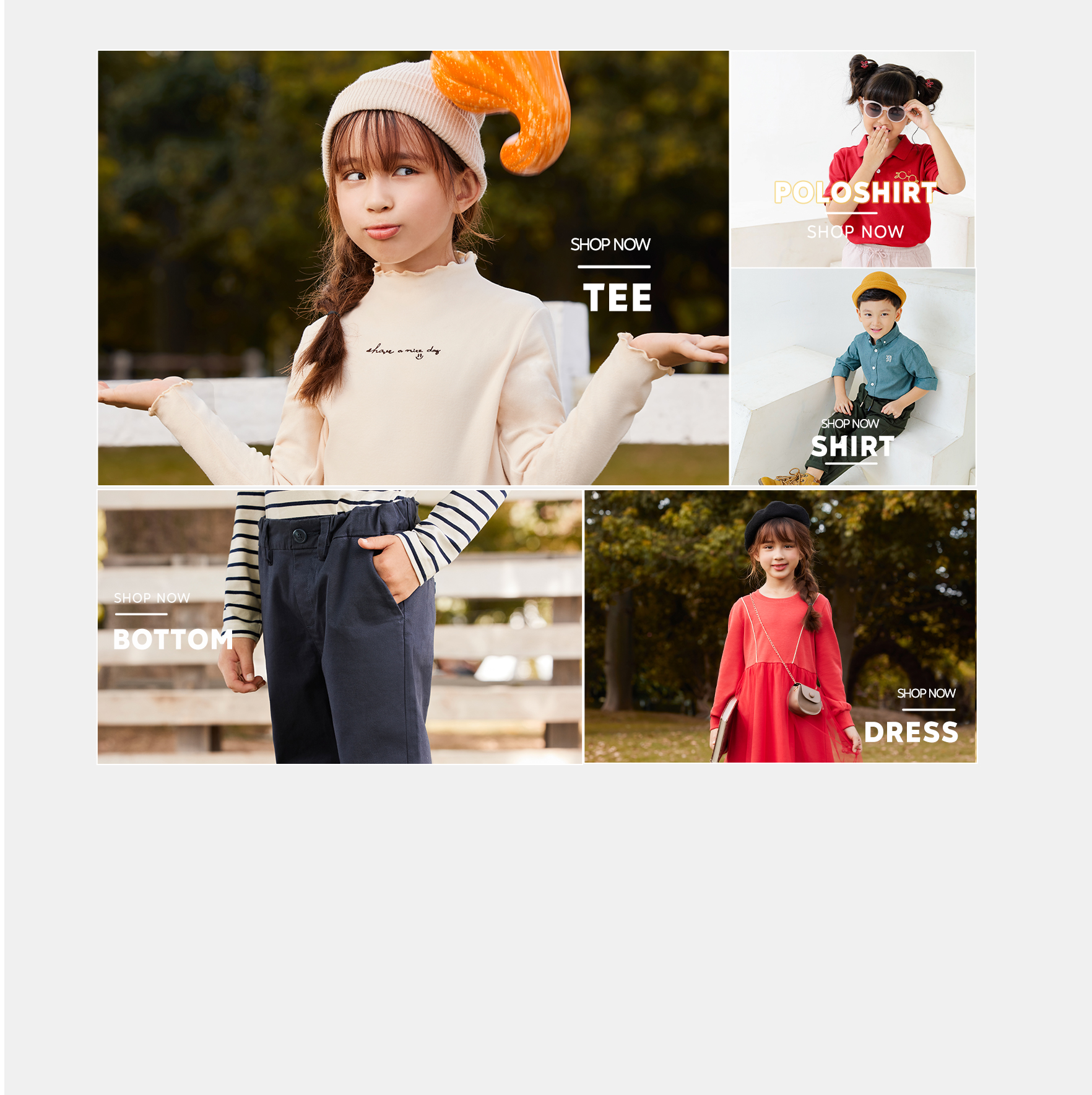The height and width of the screenshot is (1095, 1092).
Task: Select the DRESS category tile
Action: [x=780, y=626]
